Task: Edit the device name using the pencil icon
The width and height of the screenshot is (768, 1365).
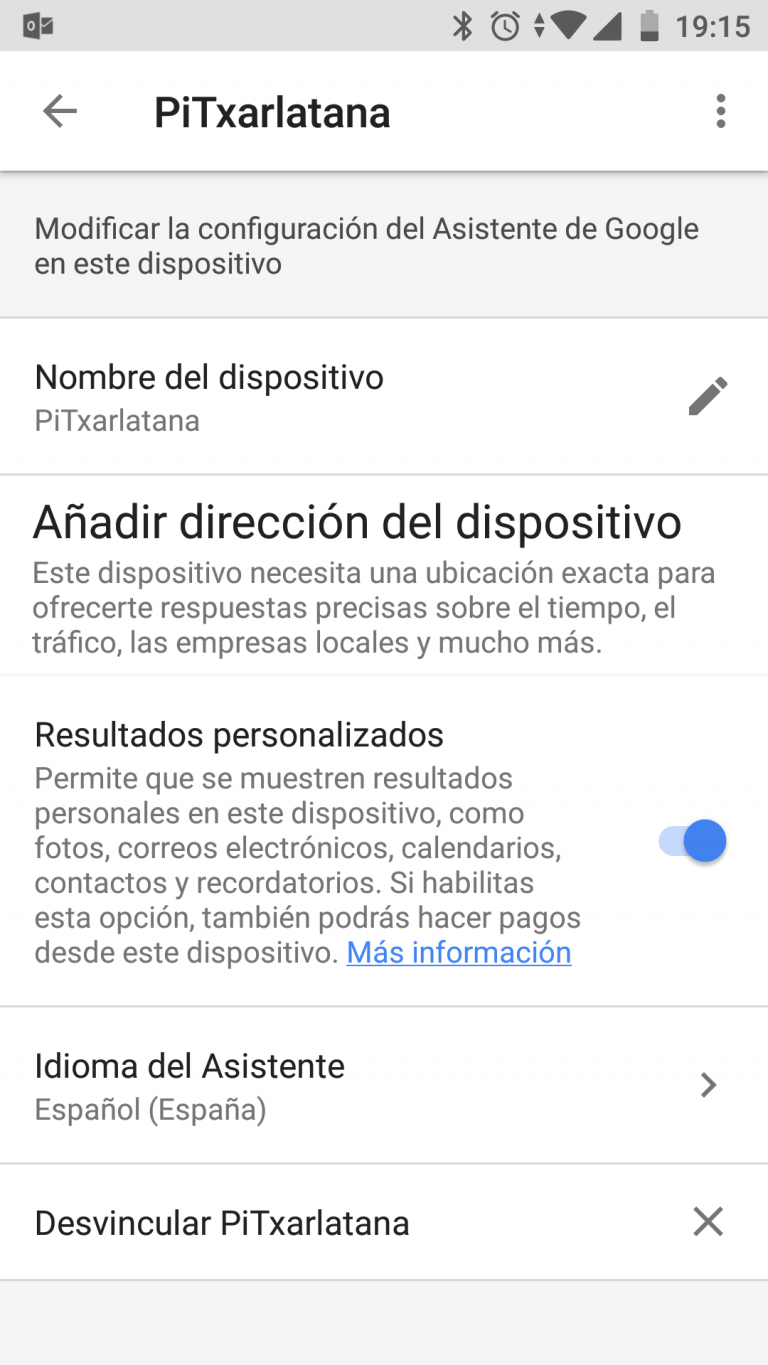Action: click(x=708, y=395)
